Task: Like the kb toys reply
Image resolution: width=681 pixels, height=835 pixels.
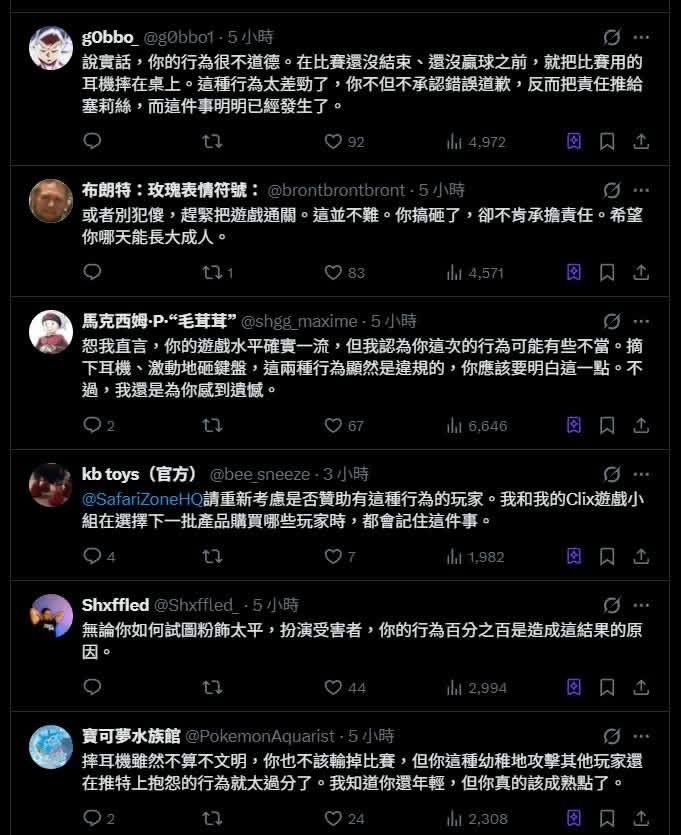Action: click(334, 556)
